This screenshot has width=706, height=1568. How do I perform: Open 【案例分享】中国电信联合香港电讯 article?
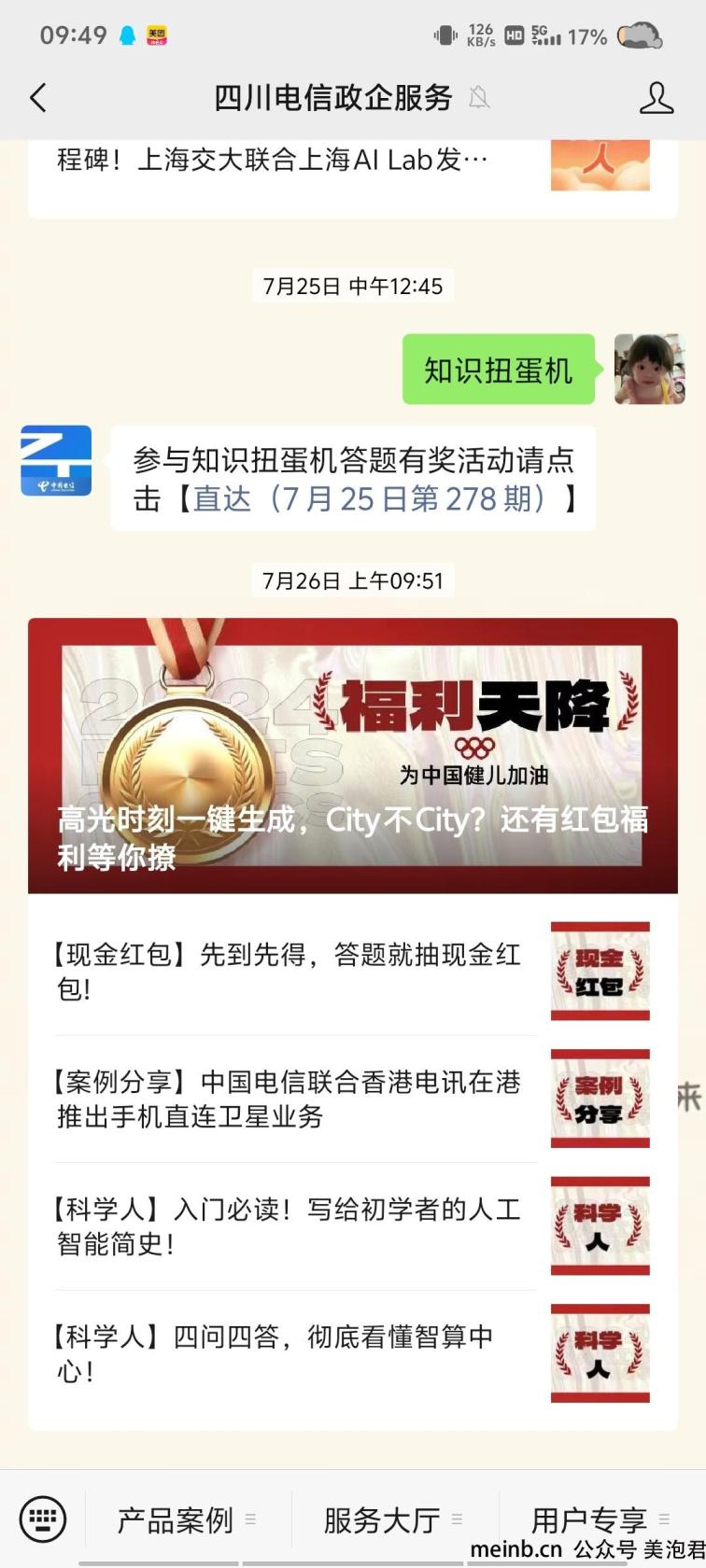289,1099
